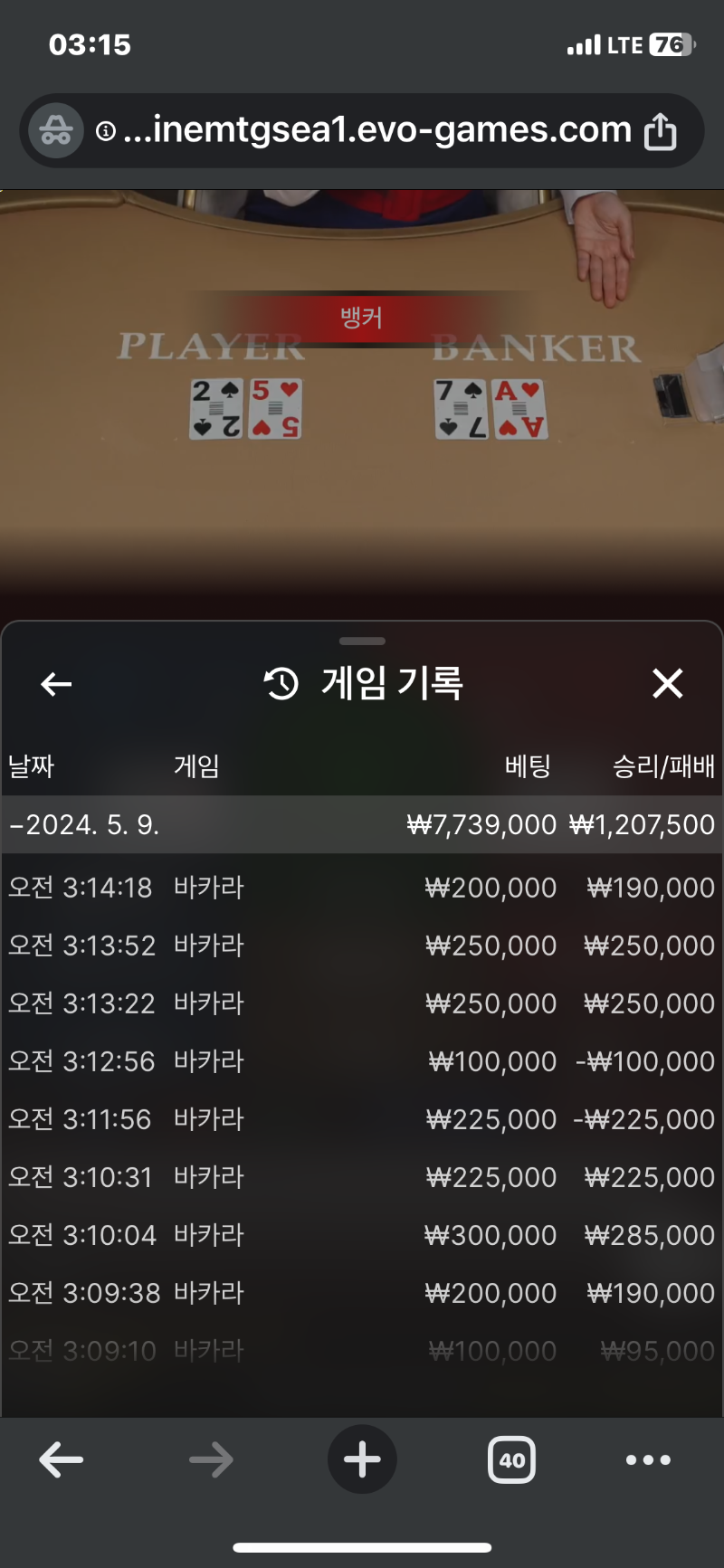
Task: Open the 오전 3:12:56 바카라 record
Action: tap(362, 1061)
